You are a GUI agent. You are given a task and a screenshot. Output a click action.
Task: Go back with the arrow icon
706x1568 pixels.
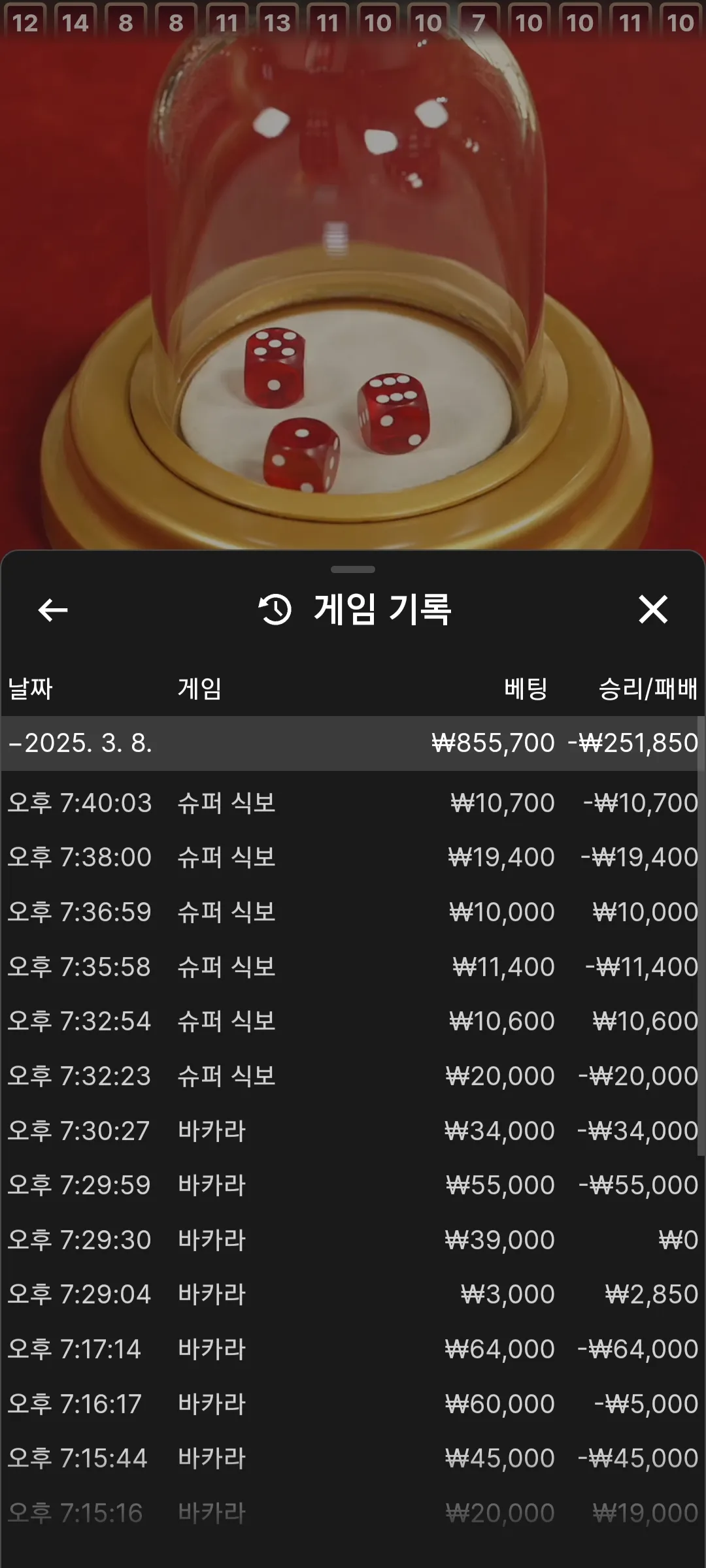(53, 610)
